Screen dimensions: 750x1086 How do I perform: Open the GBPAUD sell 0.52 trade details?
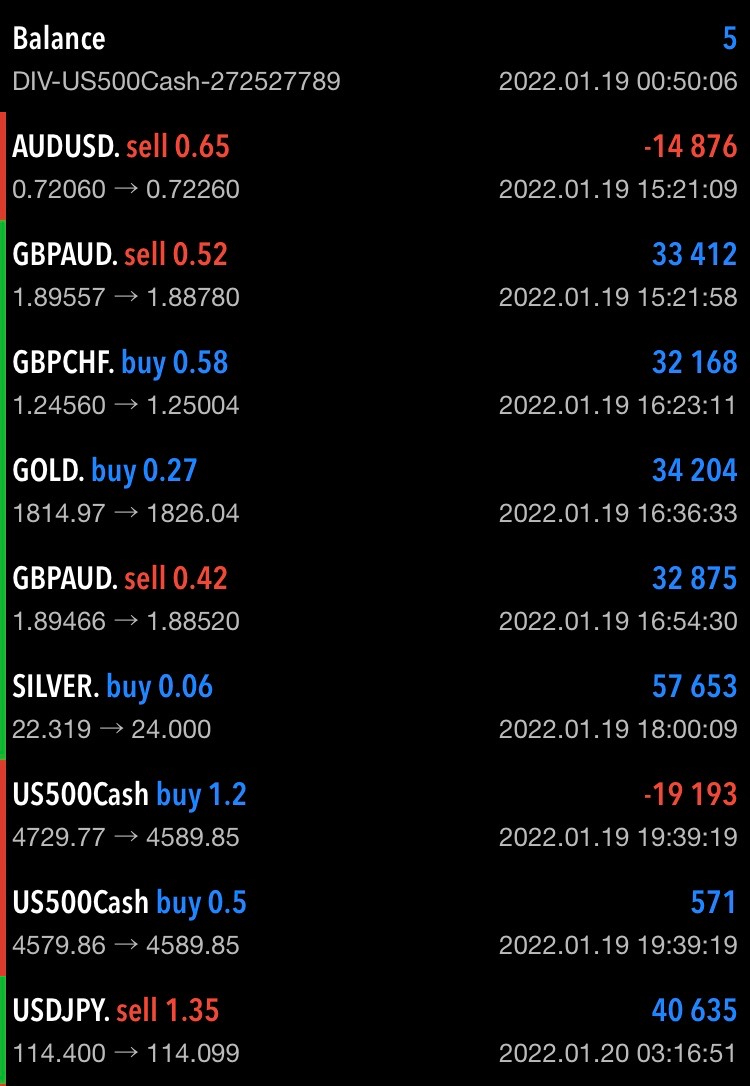coord(375,274)
